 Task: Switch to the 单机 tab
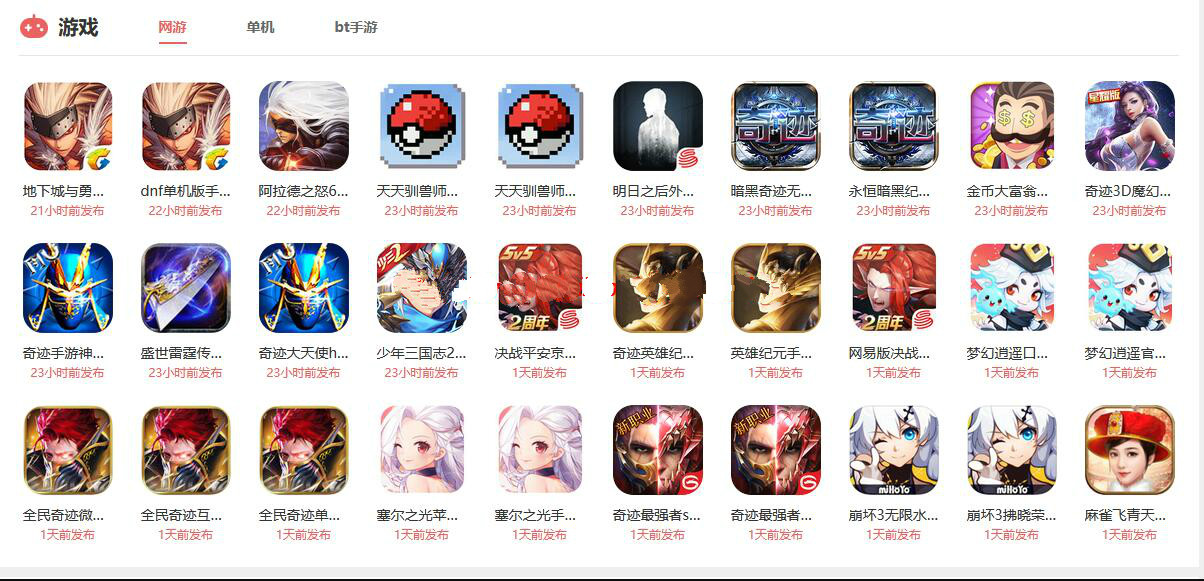(x=260, y=27)
